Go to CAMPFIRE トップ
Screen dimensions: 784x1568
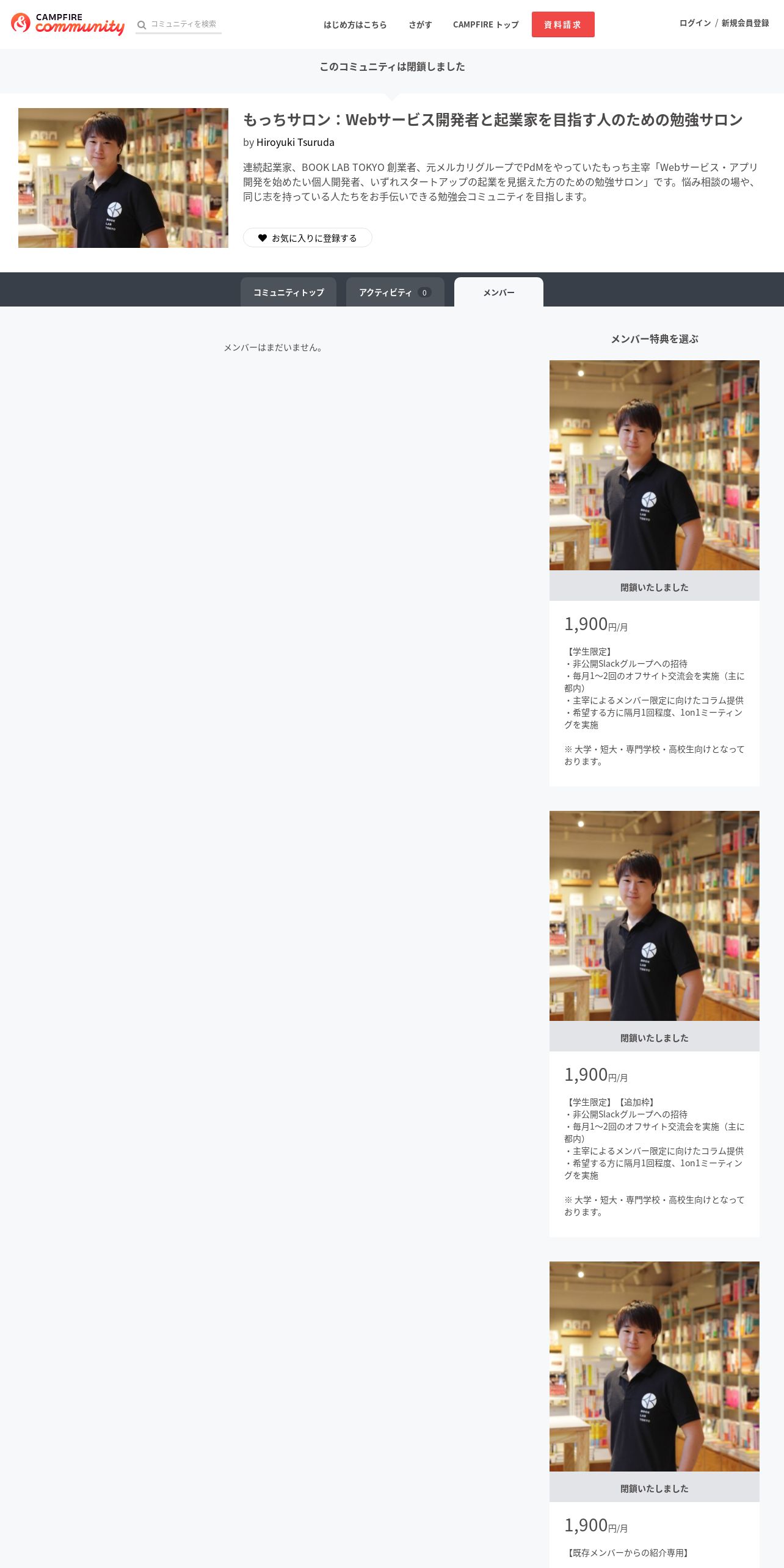pos(485,25)
